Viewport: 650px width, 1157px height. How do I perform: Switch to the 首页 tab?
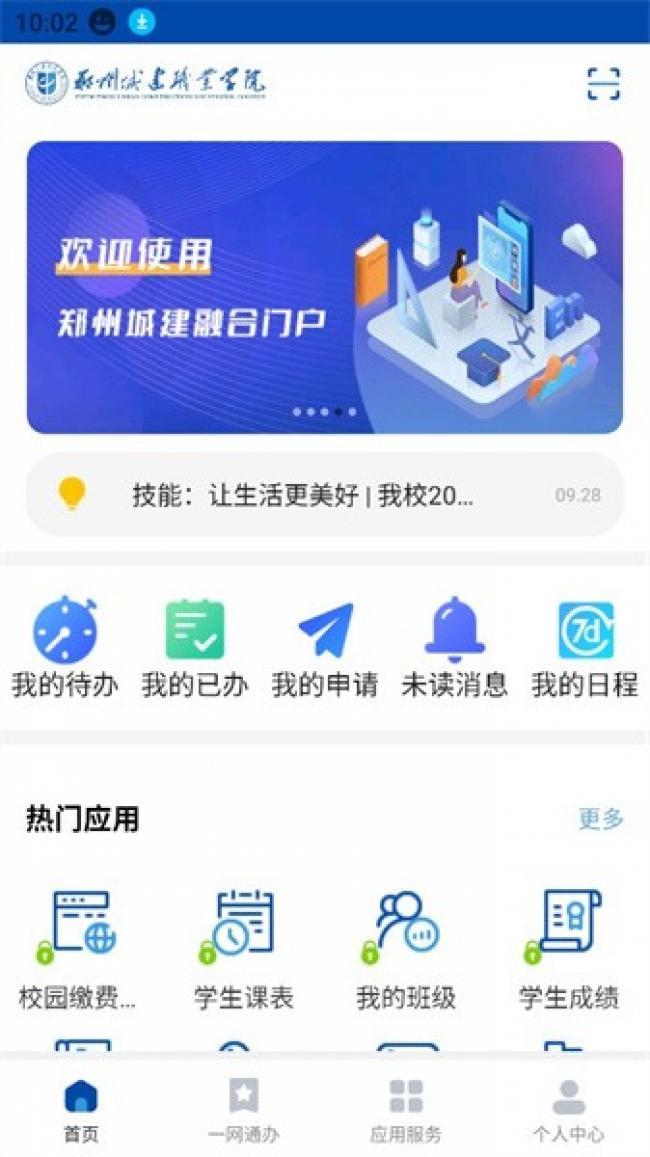81,1110
